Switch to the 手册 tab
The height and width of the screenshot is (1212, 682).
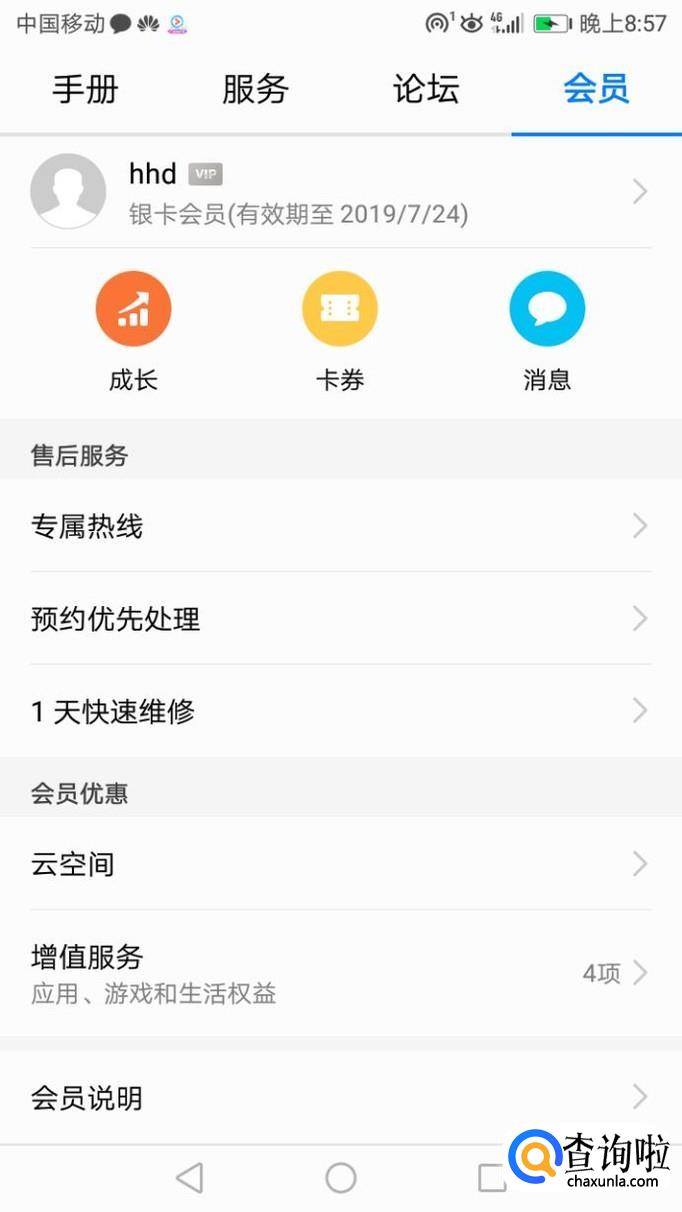(85, 90)
